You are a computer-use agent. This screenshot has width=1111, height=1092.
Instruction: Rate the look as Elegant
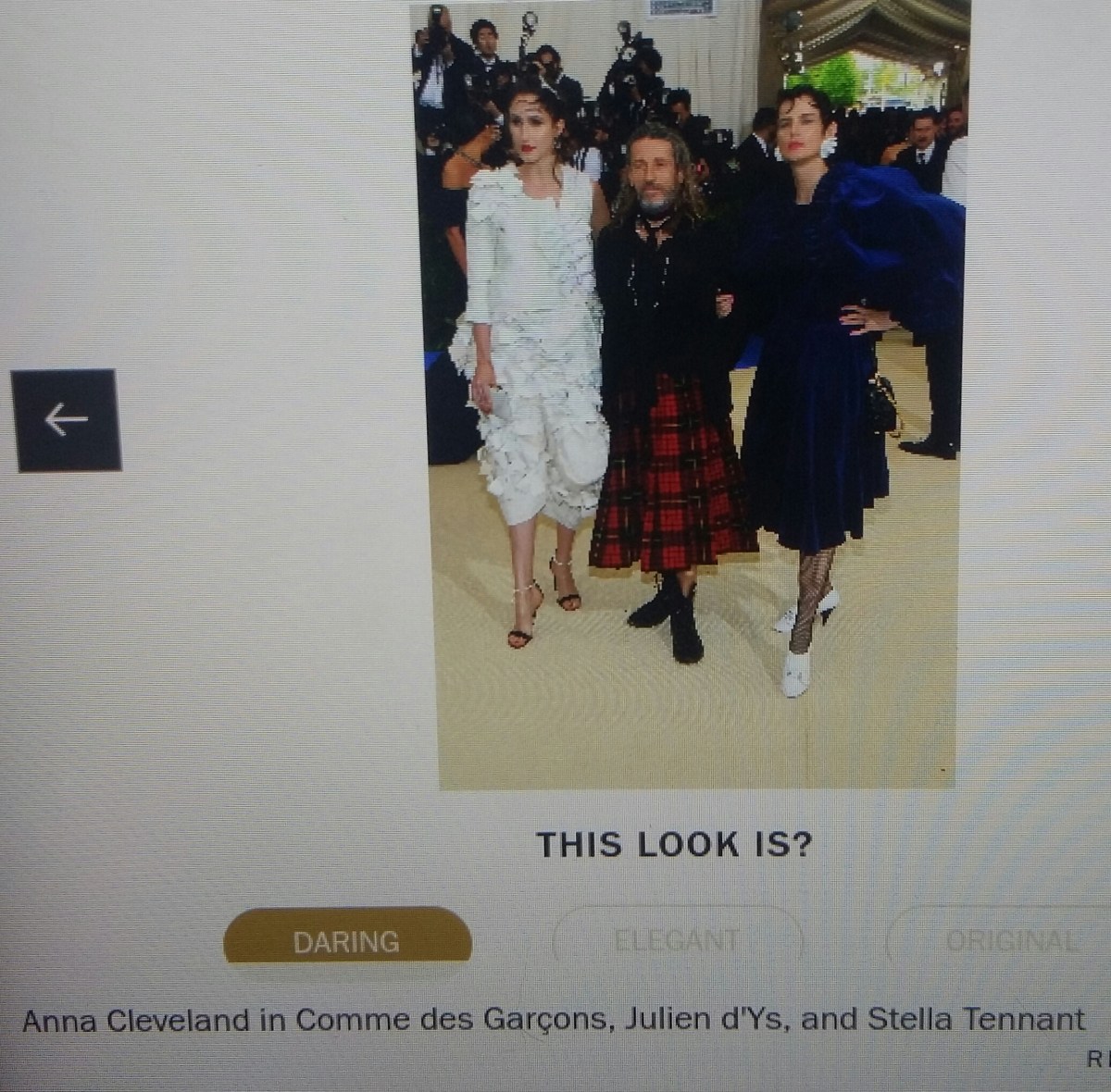point(678,940)
